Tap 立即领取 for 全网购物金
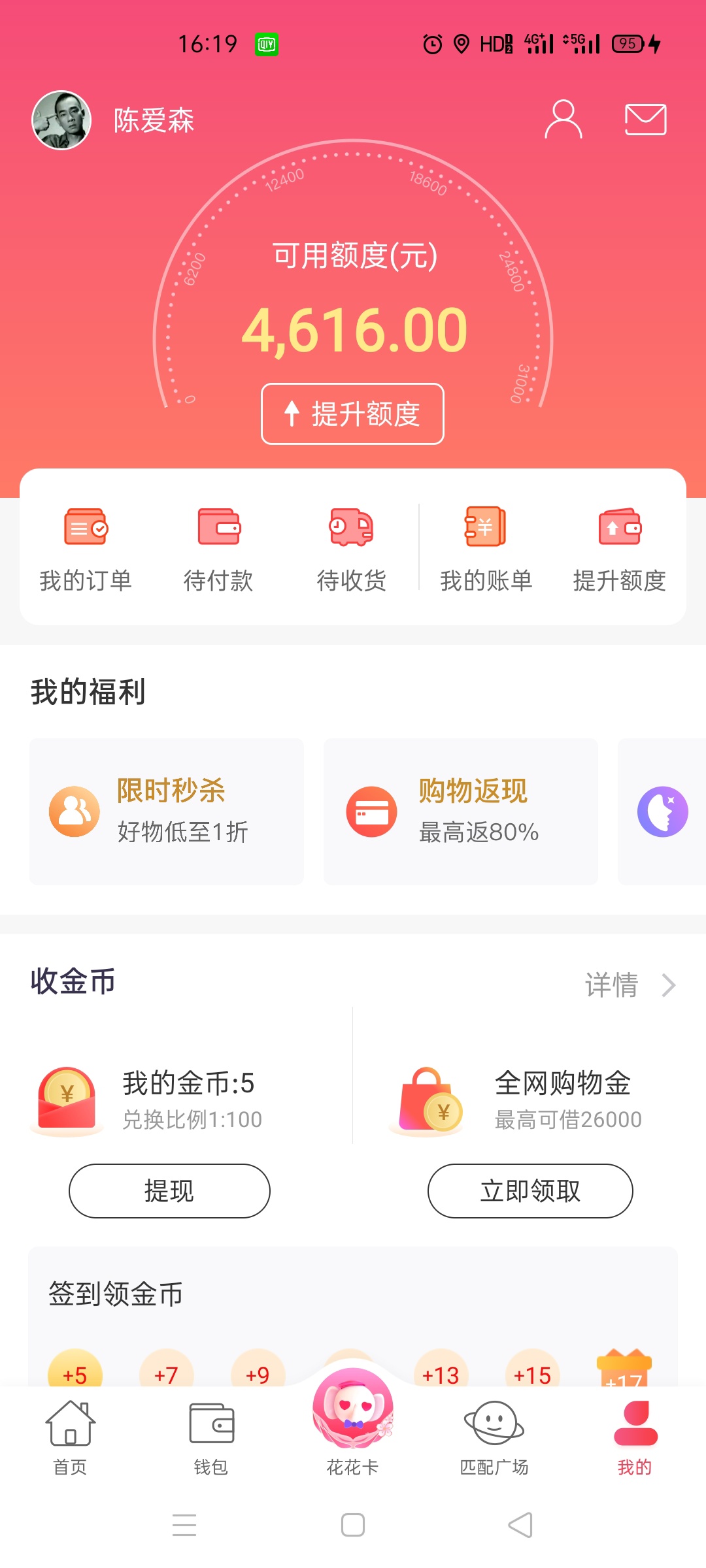Image resolution: width=706 pixels, height=1568 pixels. coord(530,1190)
